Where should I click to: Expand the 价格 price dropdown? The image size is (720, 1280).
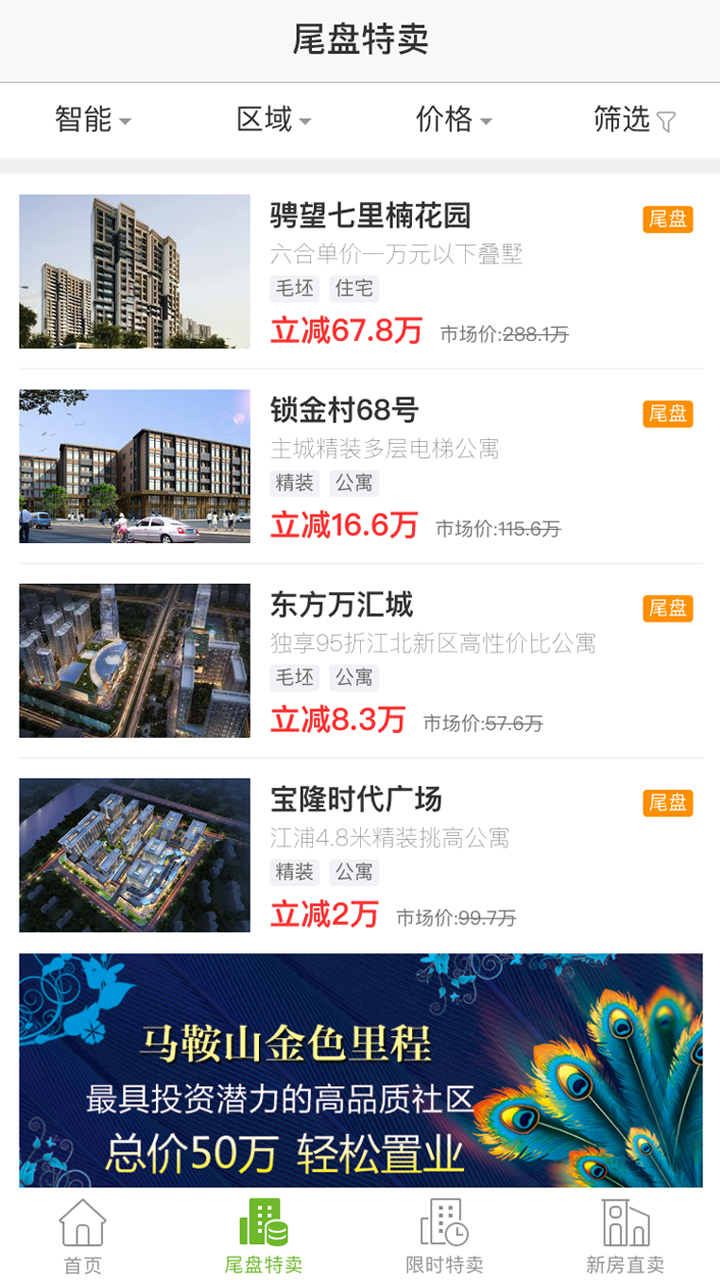coord(454,120)
